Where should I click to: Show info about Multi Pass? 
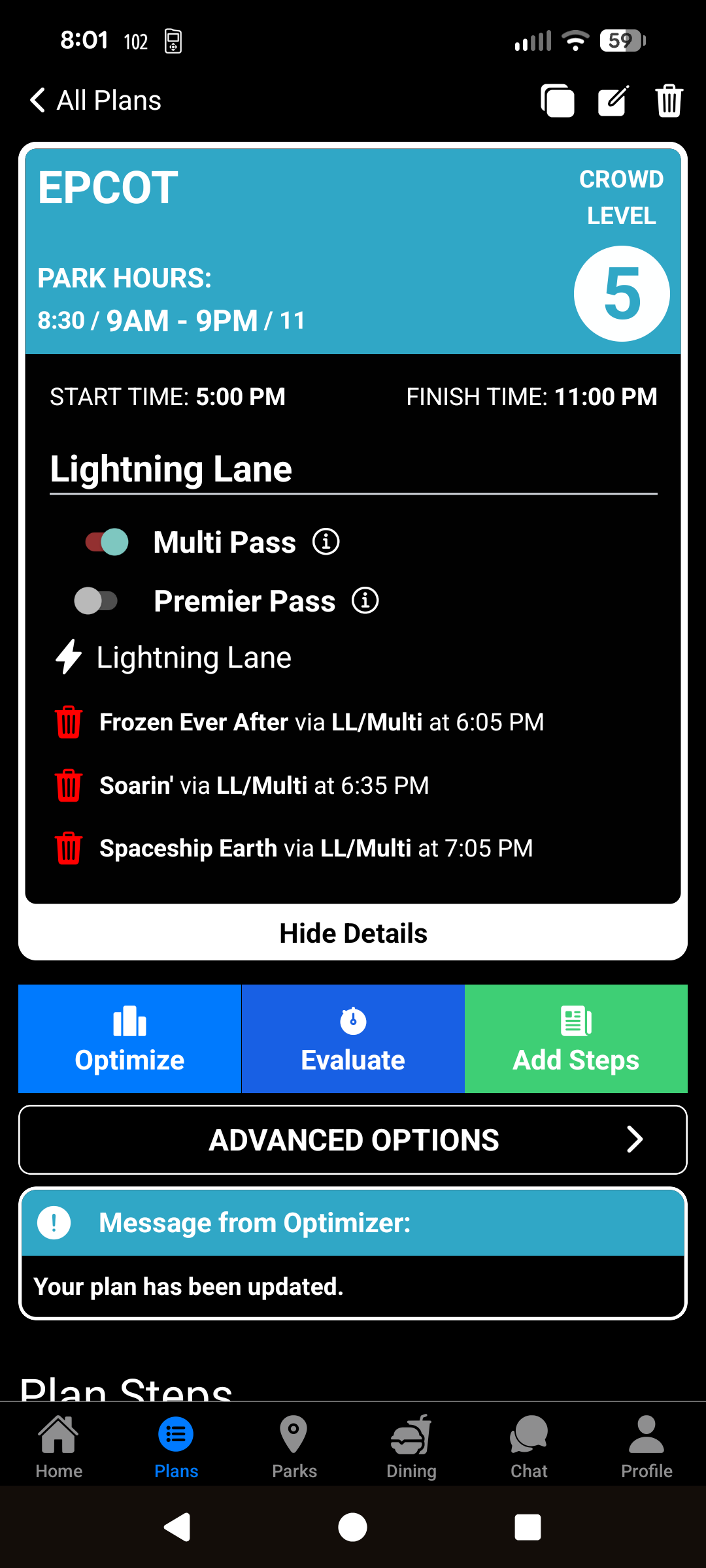(326, 542)
